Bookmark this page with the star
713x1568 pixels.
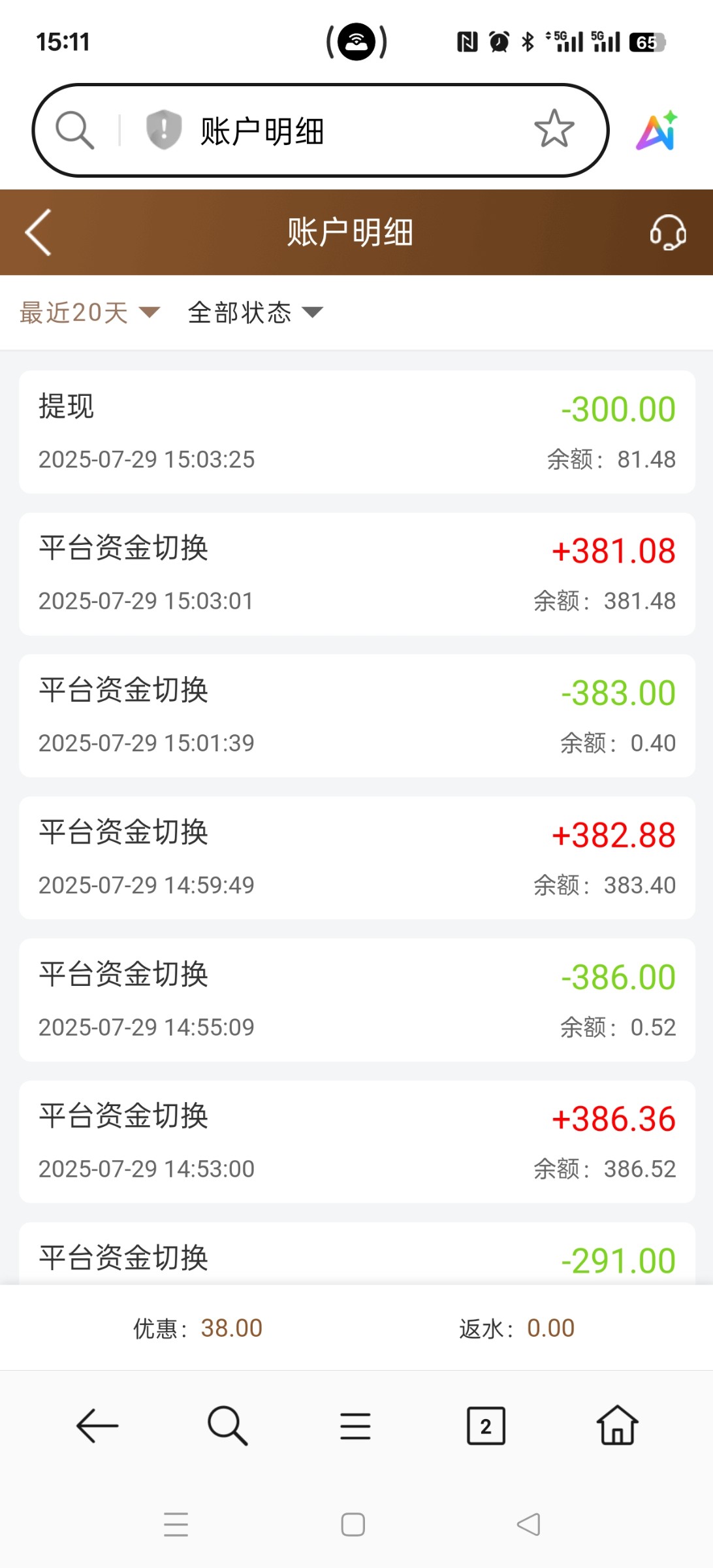tap(554, 129)
